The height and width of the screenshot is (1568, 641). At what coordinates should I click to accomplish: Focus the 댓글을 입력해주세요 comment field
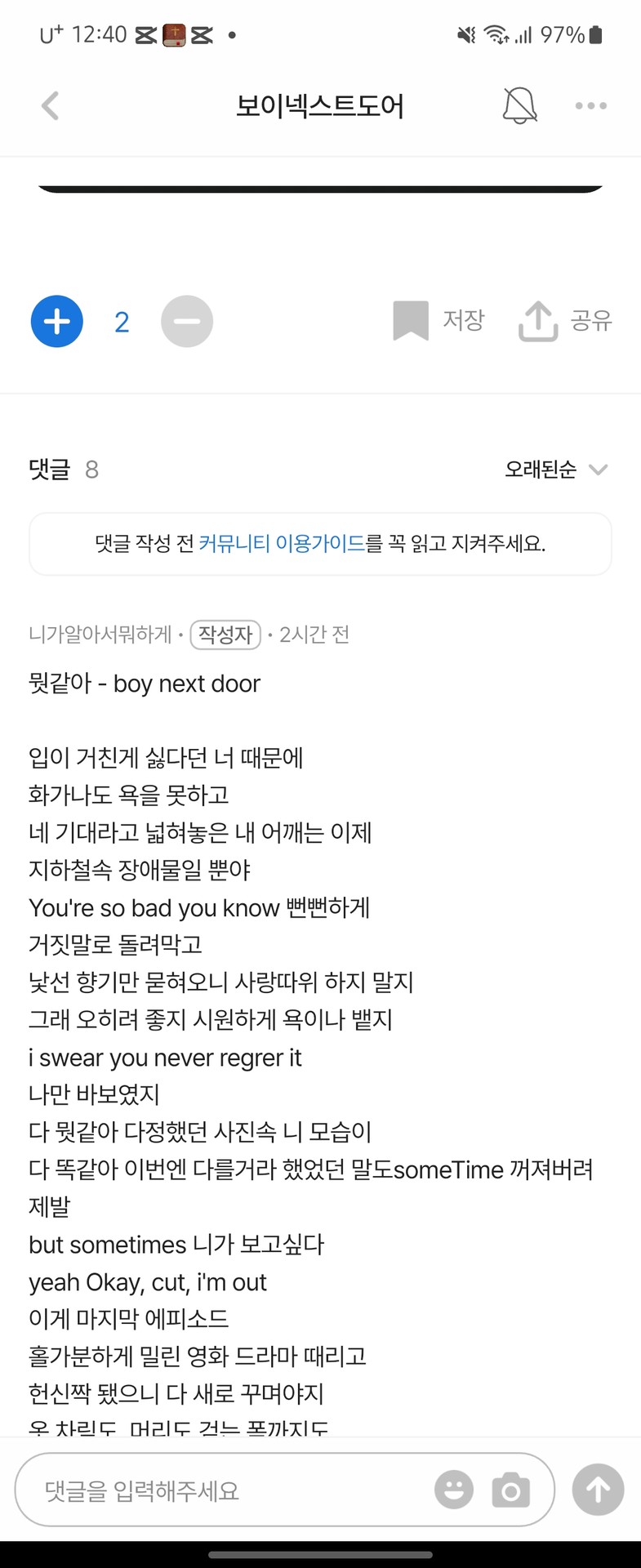point(229,1490)
